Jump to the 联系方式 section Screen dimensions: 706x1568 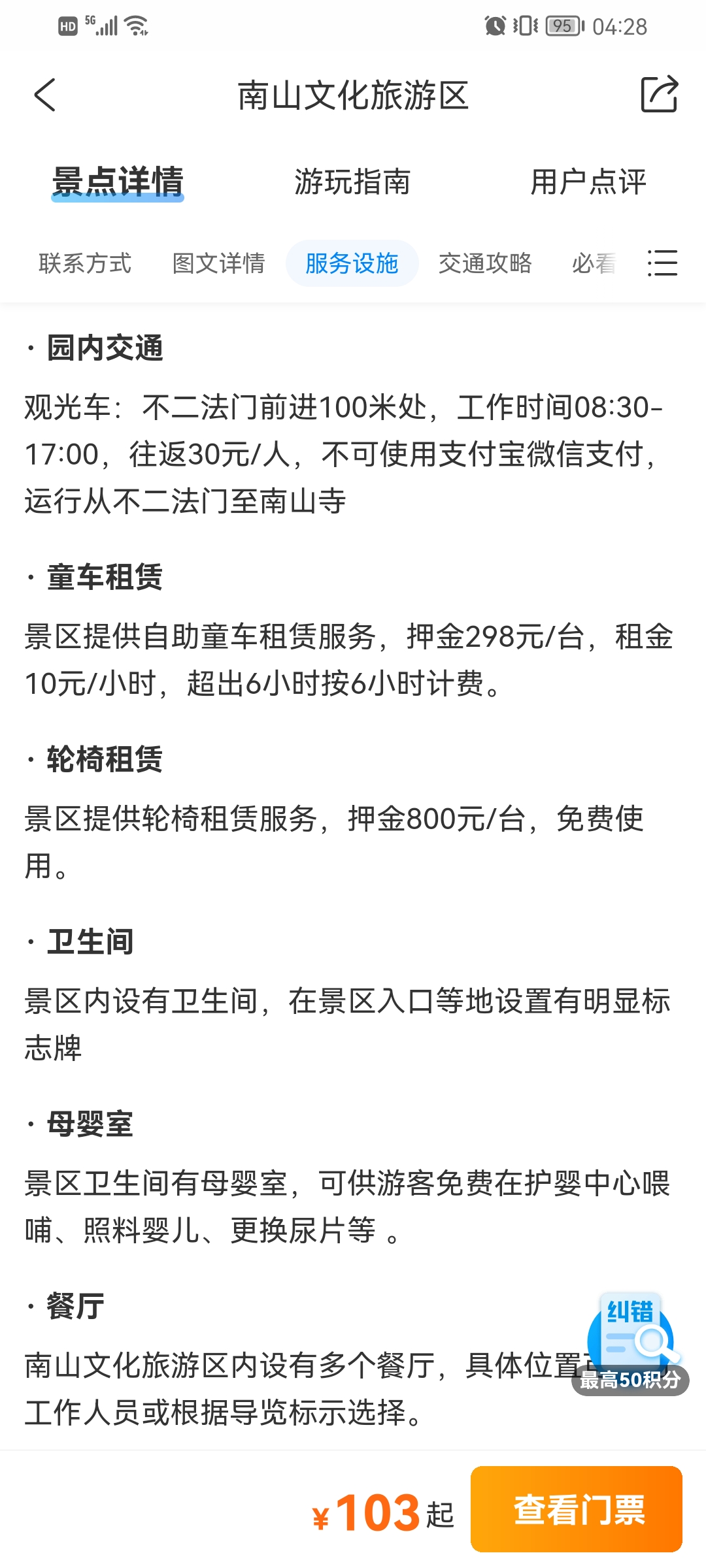click(x=85, y=263)
